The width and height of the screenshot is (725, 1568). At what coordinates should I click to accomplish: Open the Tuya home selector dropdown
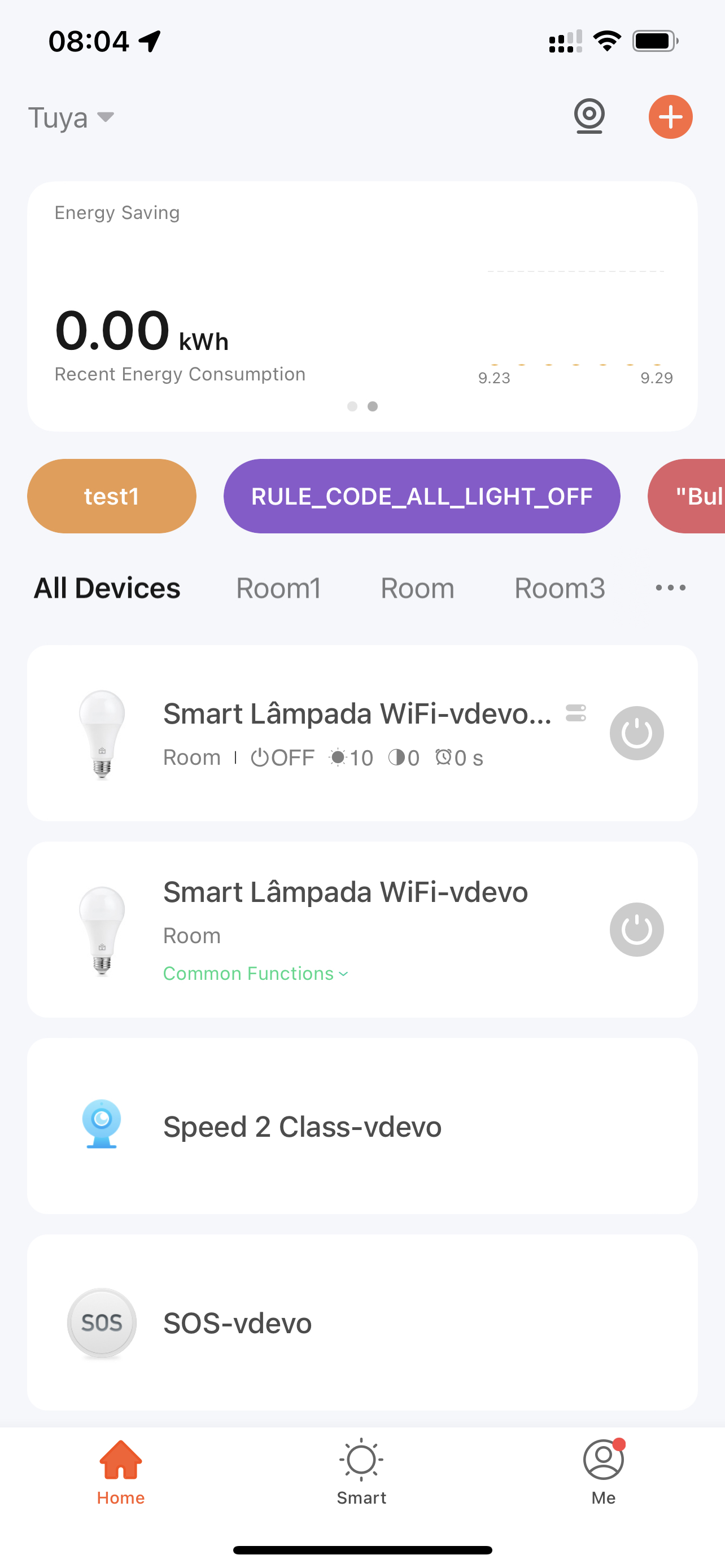(x=71, y=117)
